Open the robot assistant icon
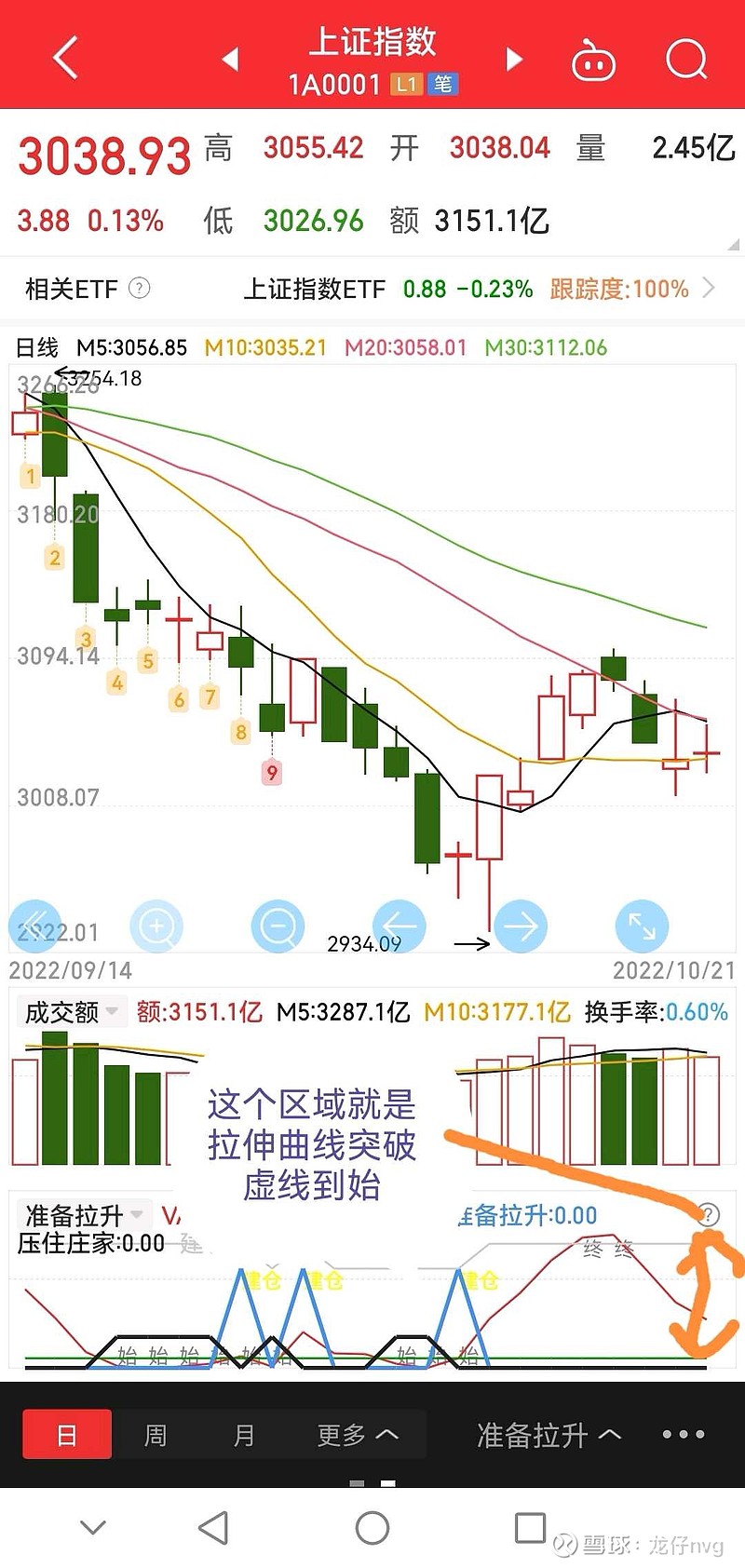This screenshot has height=1568, width=745. [593, 61]
